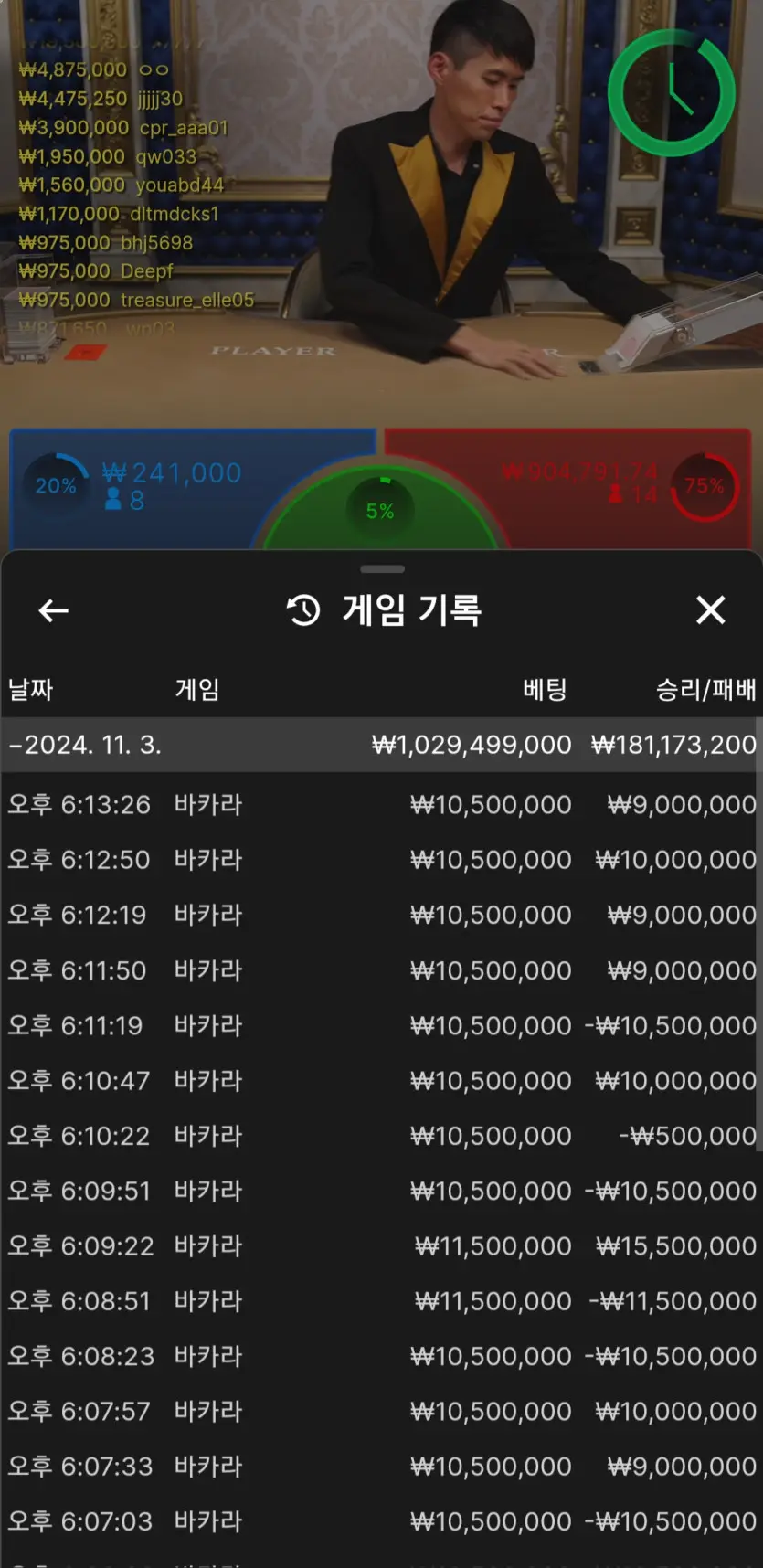Open the 오후 6:07:03 바카라 record
The height and width of the screenshot is (1568, 763).
click(x=381, y=1521)
